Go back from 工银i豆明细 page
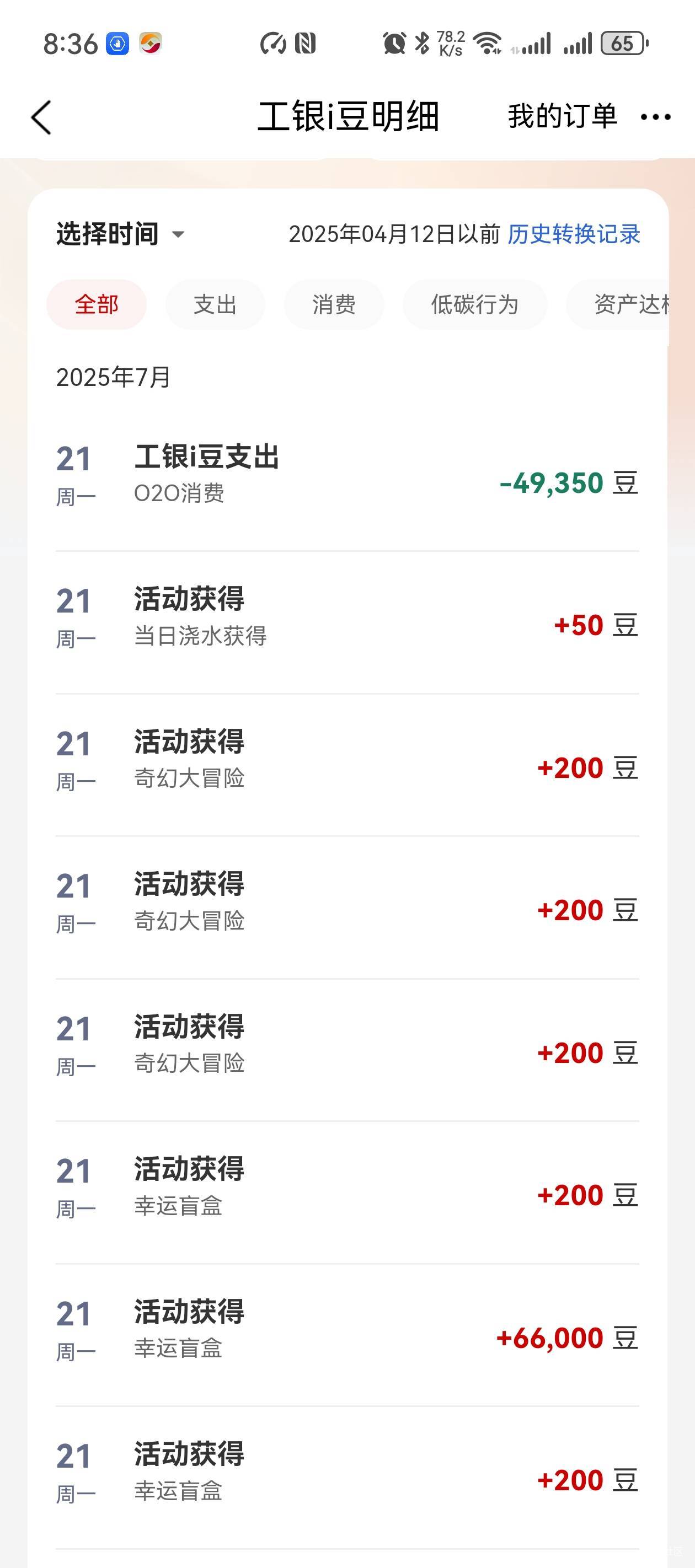This screenshot has height=1568, width=695. 41,117
